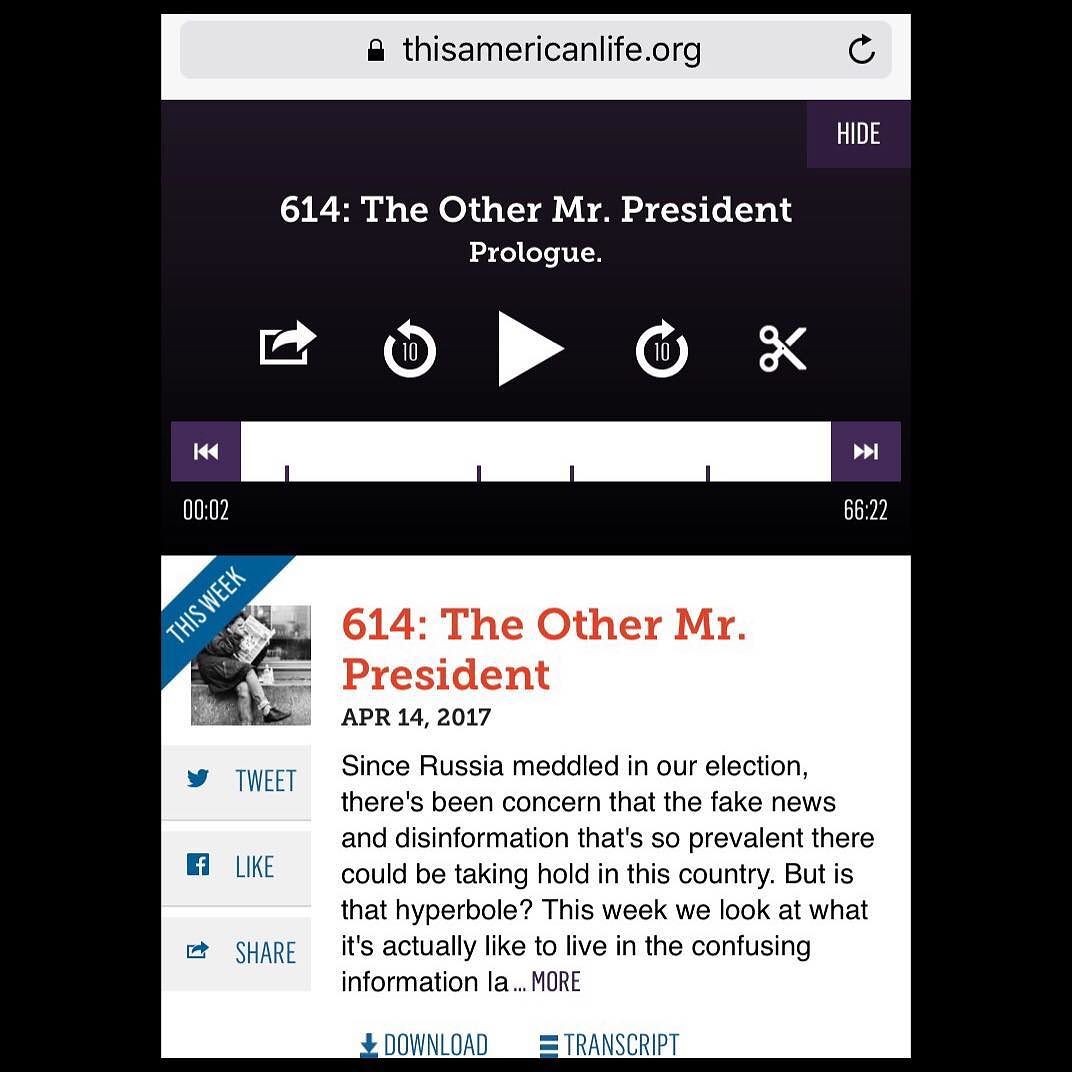Expand description with More

pyautogui.click(x=555, y=982)
